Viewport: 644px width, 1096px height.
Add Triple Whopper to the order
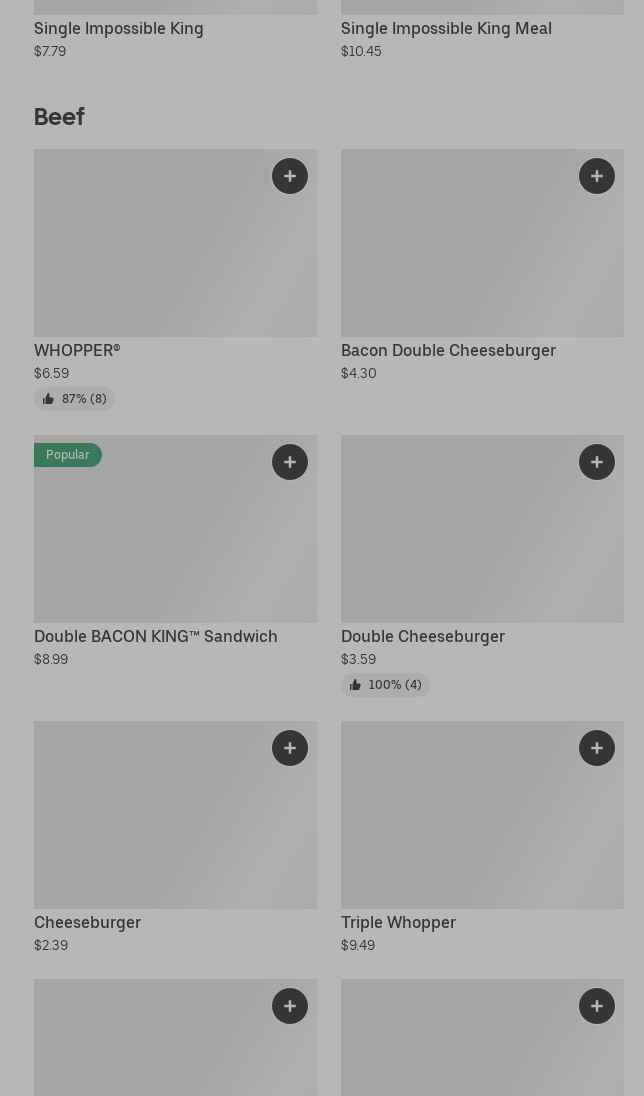[597, 748]
